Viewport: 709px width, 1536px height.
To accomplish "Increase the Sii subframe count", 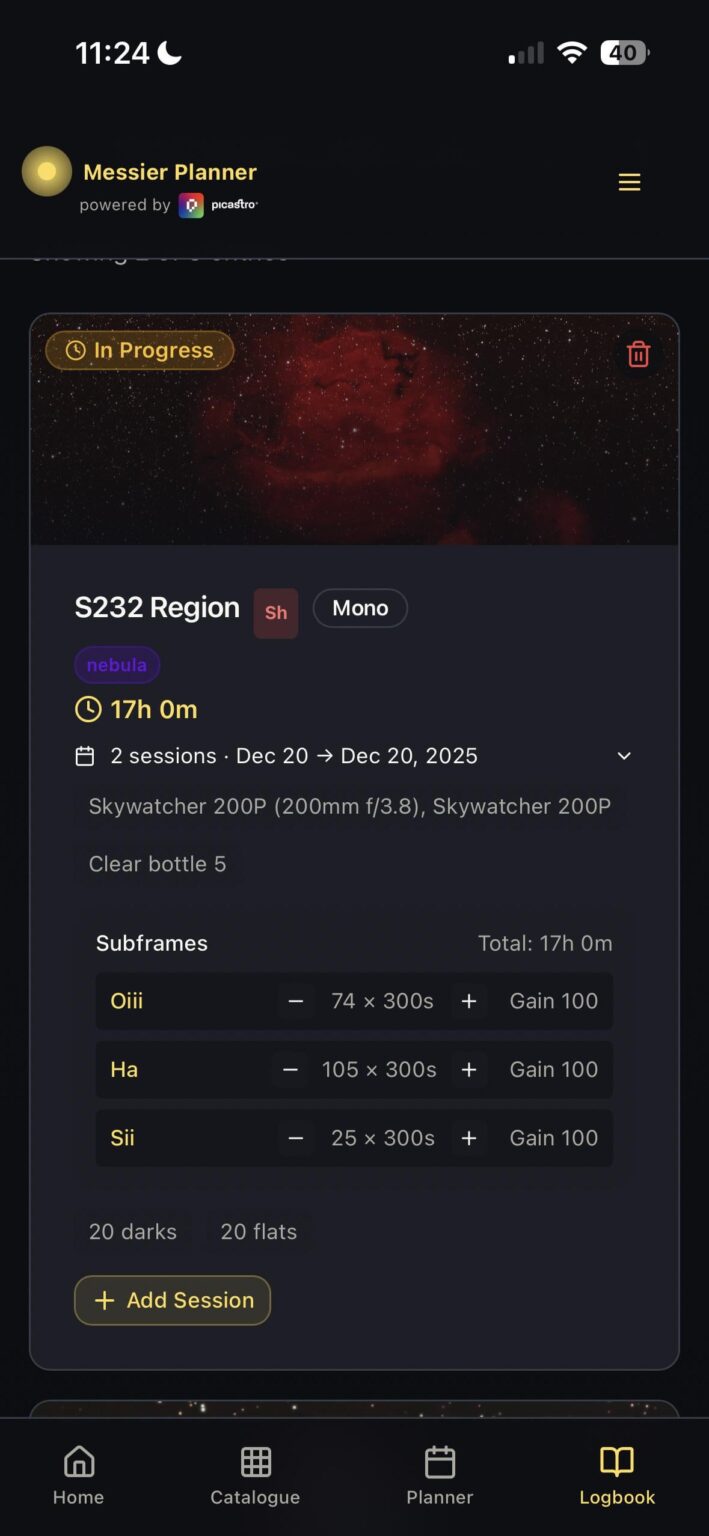I will 469,1138.
